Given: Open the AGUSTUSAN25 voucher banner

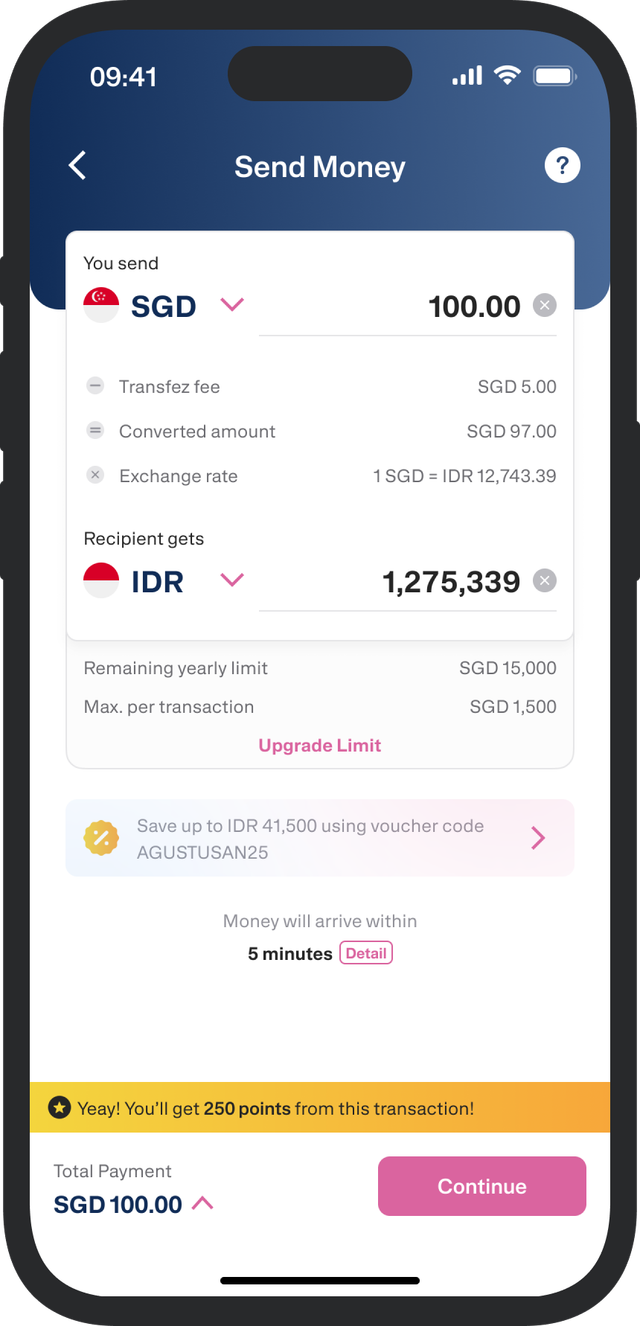Looking at the screenshot, I should [320, 838].
